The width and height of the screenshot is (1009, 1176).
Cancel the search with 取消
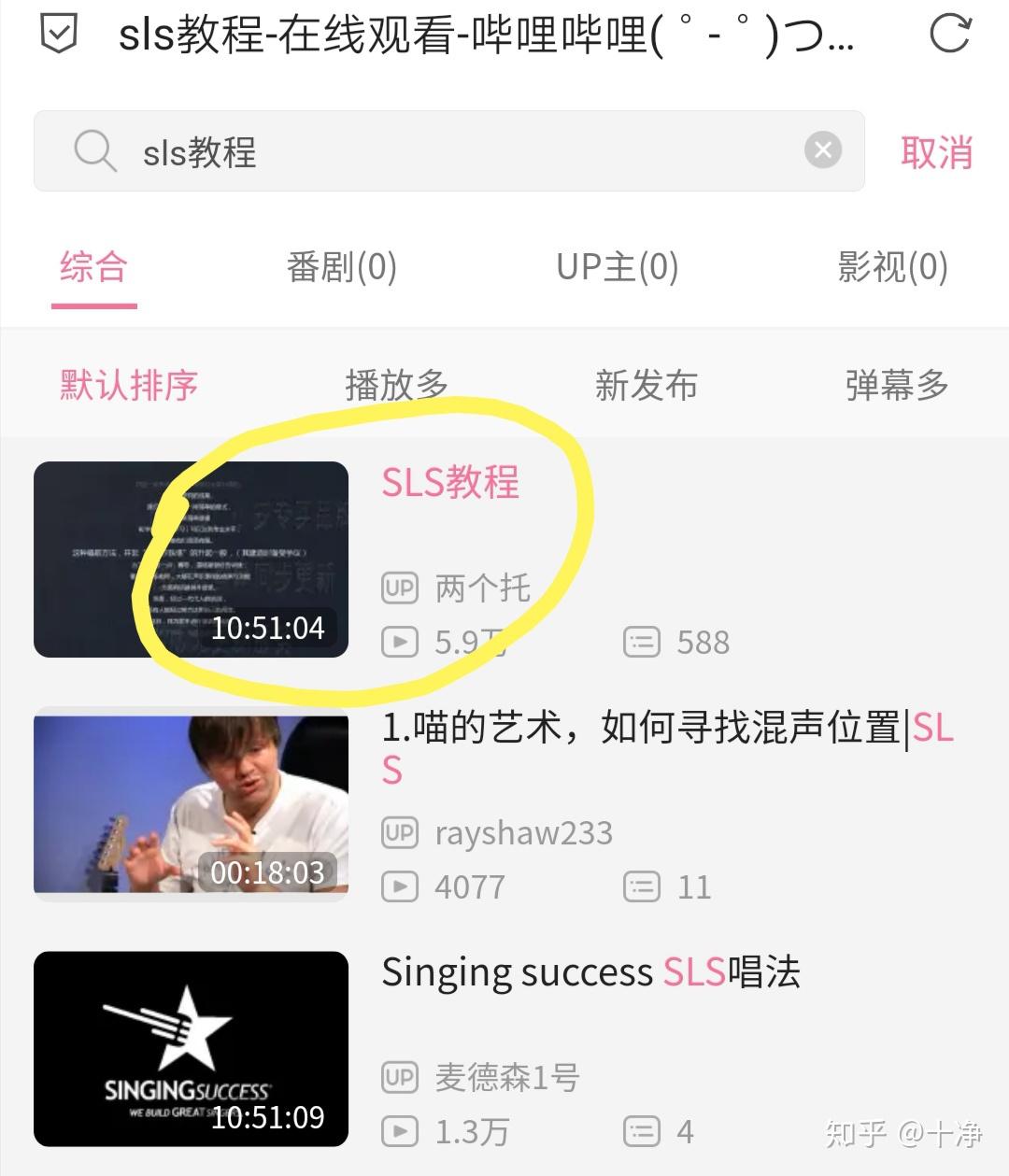click(936, 152)
